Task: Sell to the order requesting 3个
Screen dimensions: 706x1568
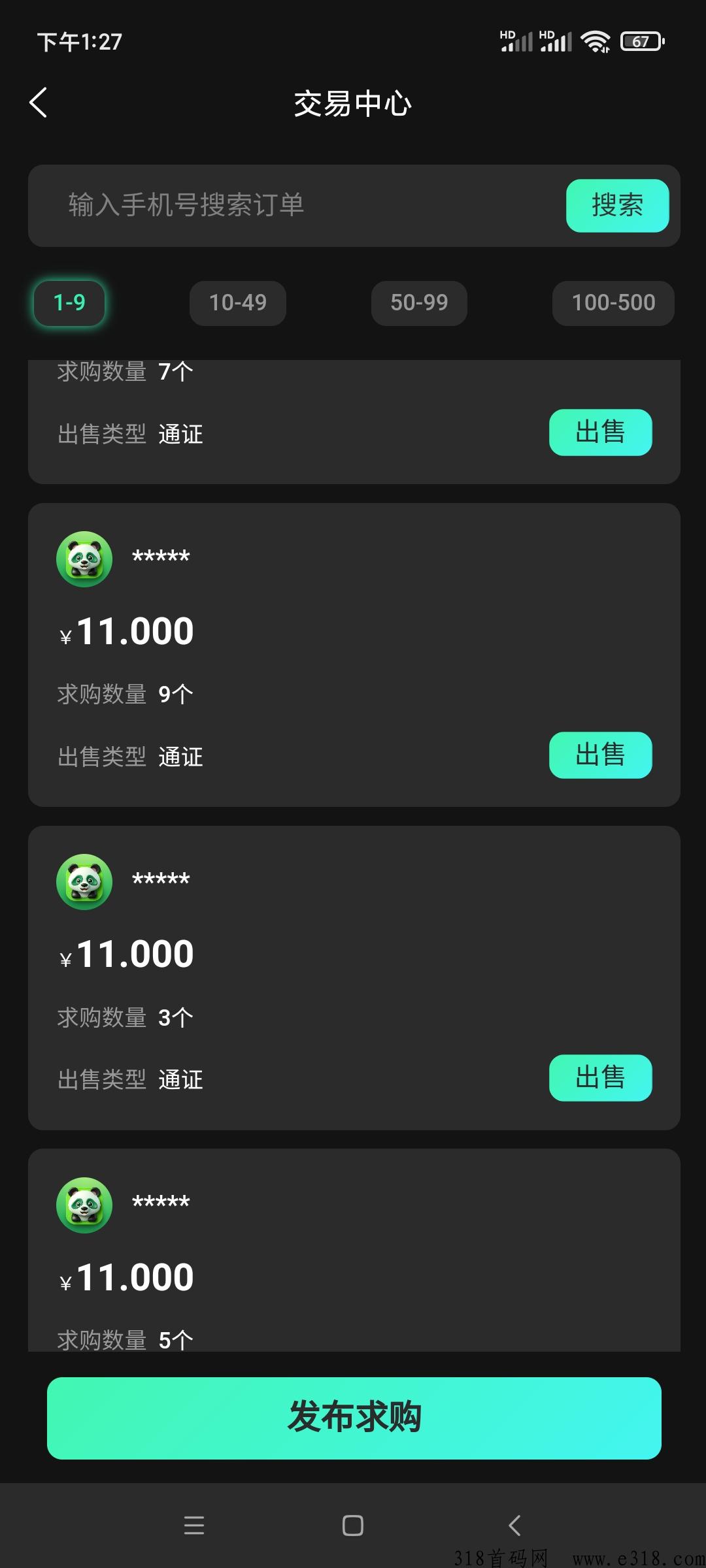Action: click(x=600, y=1078)
